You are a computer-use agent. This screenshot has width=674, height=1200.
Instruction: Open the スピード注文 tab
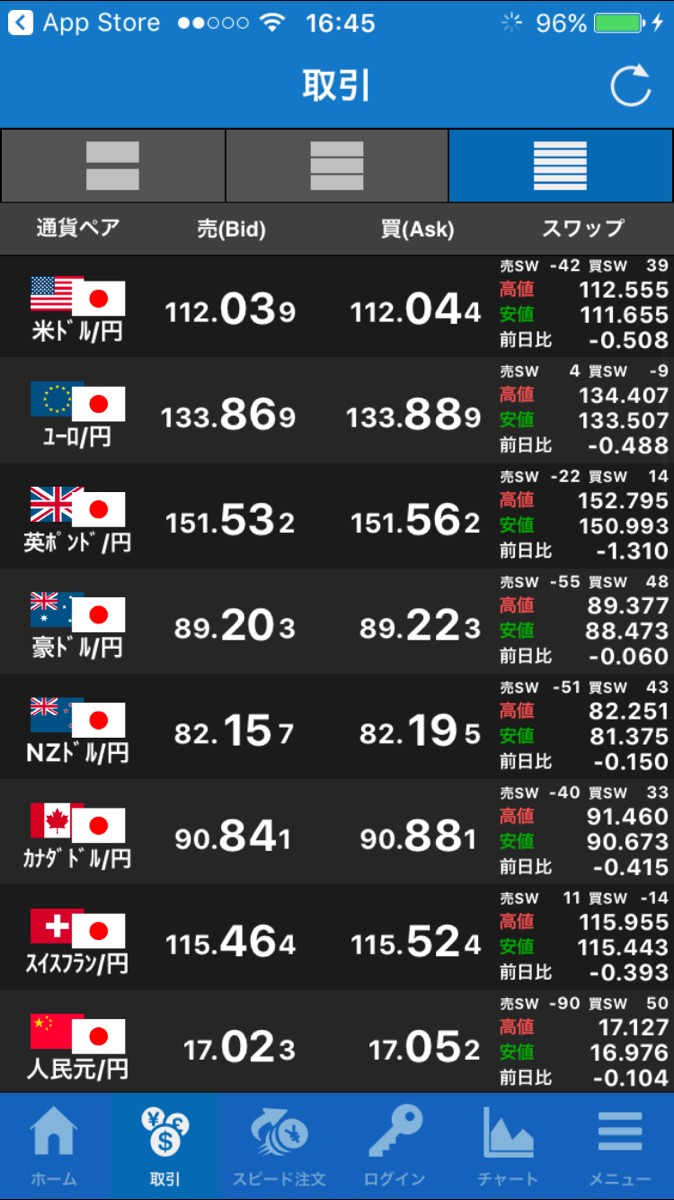point(279,1146)
